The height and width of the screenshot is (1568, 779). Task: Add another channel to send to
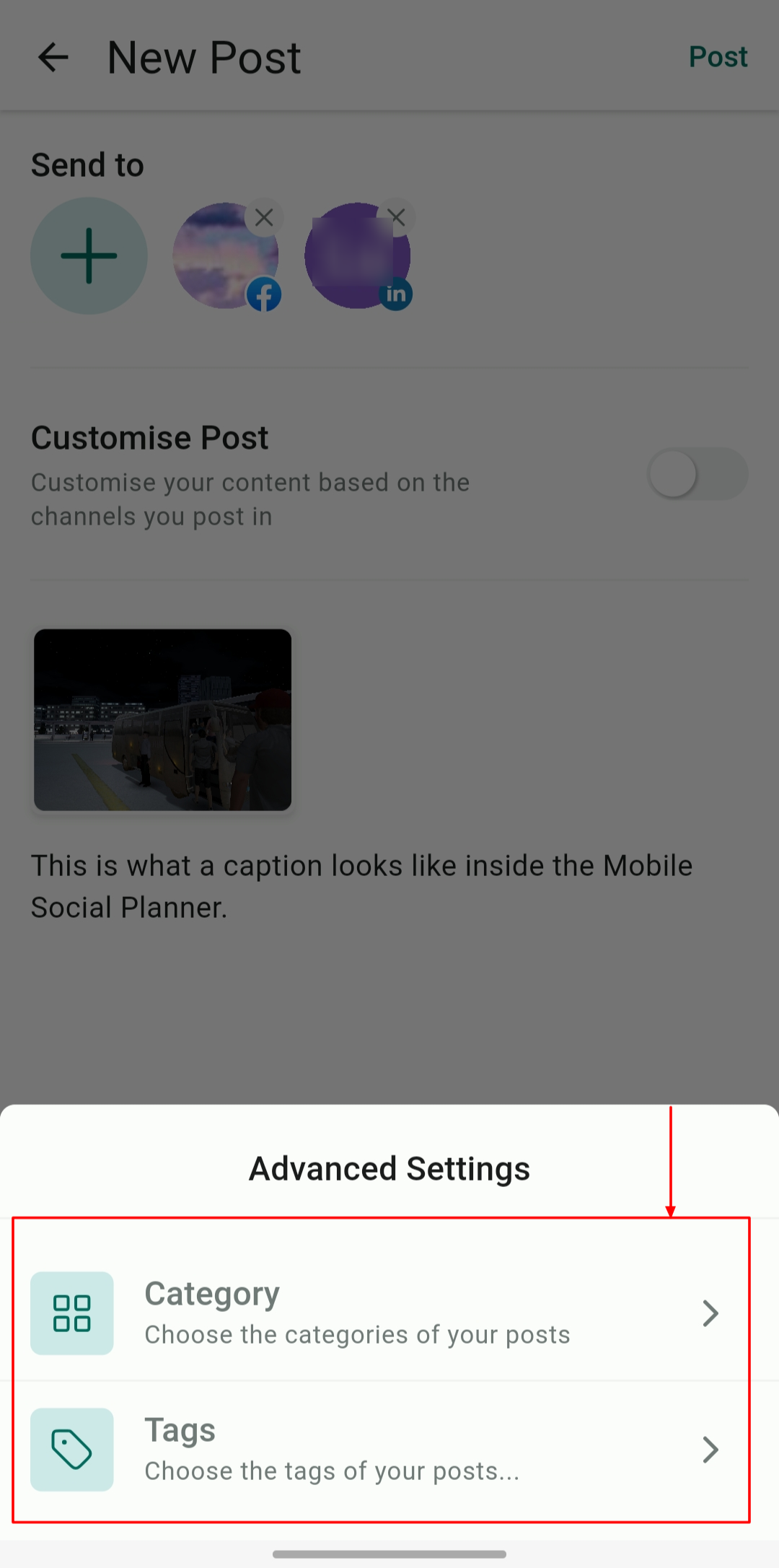point(89,256)
